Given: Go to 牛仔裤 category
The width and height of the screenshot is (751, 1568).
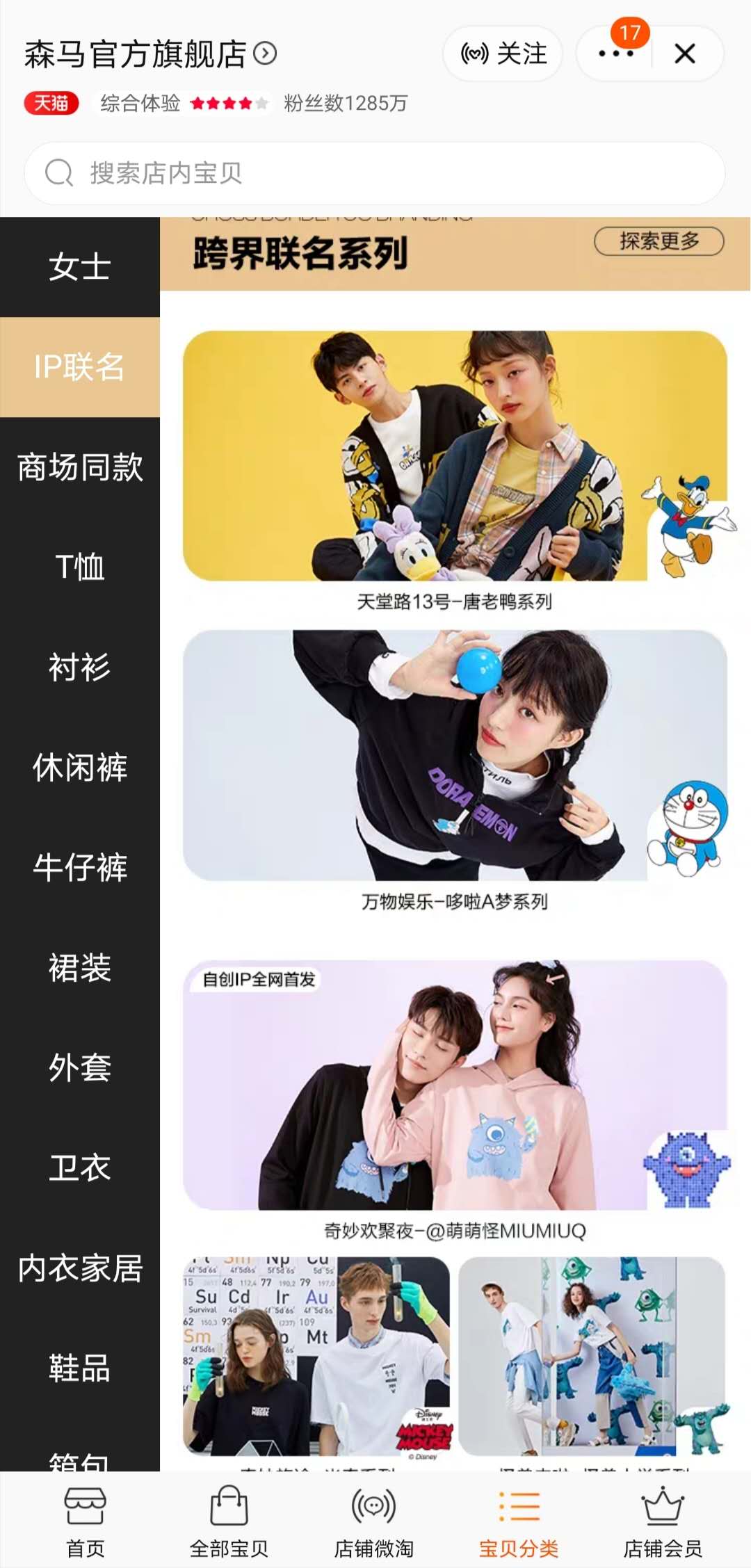Looking at the screenshot, I should [x=80, y=868].
